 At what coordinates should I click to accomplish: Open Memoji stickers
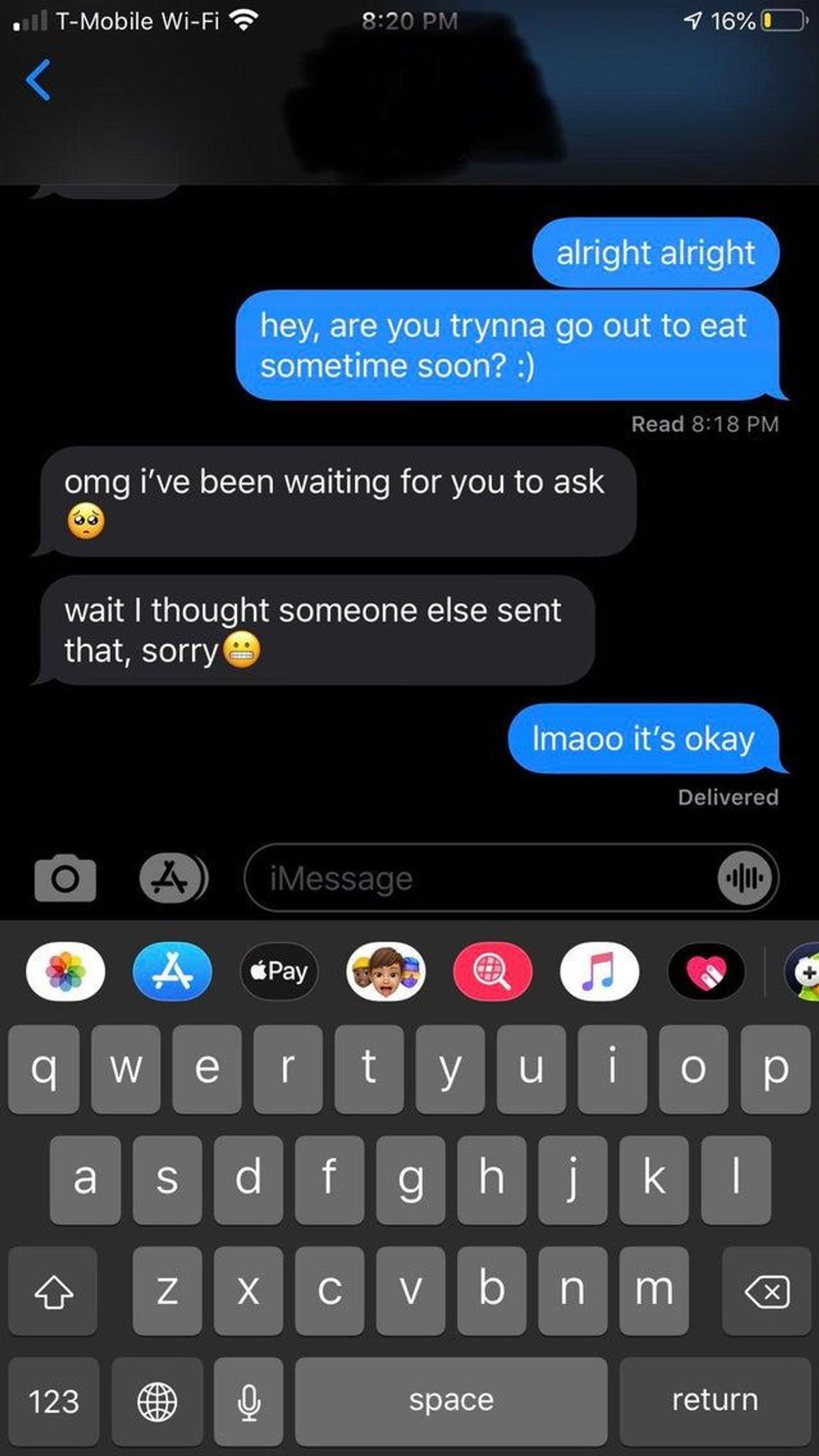[x=386, y=972]
